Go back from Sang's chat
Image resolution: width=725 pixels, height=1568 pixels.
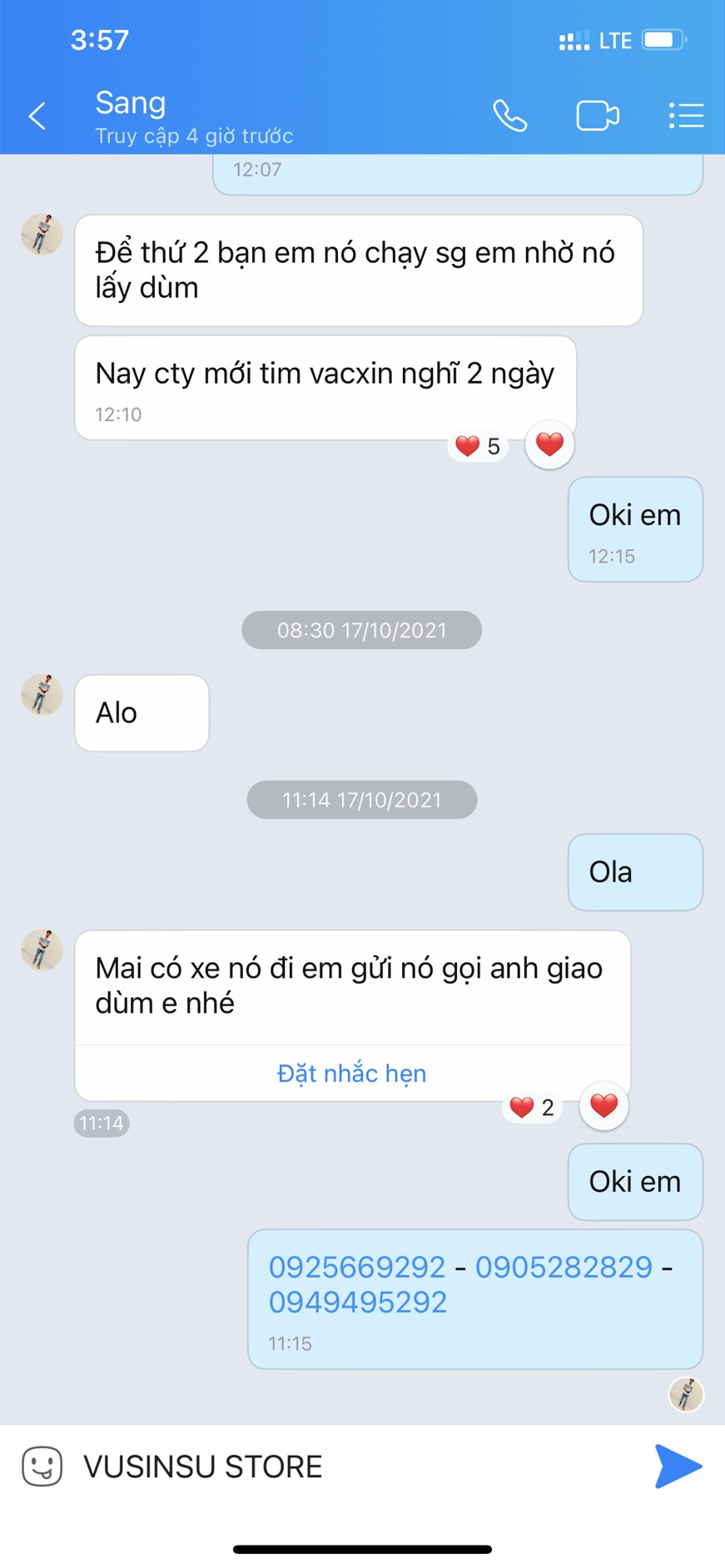(37, 116)
